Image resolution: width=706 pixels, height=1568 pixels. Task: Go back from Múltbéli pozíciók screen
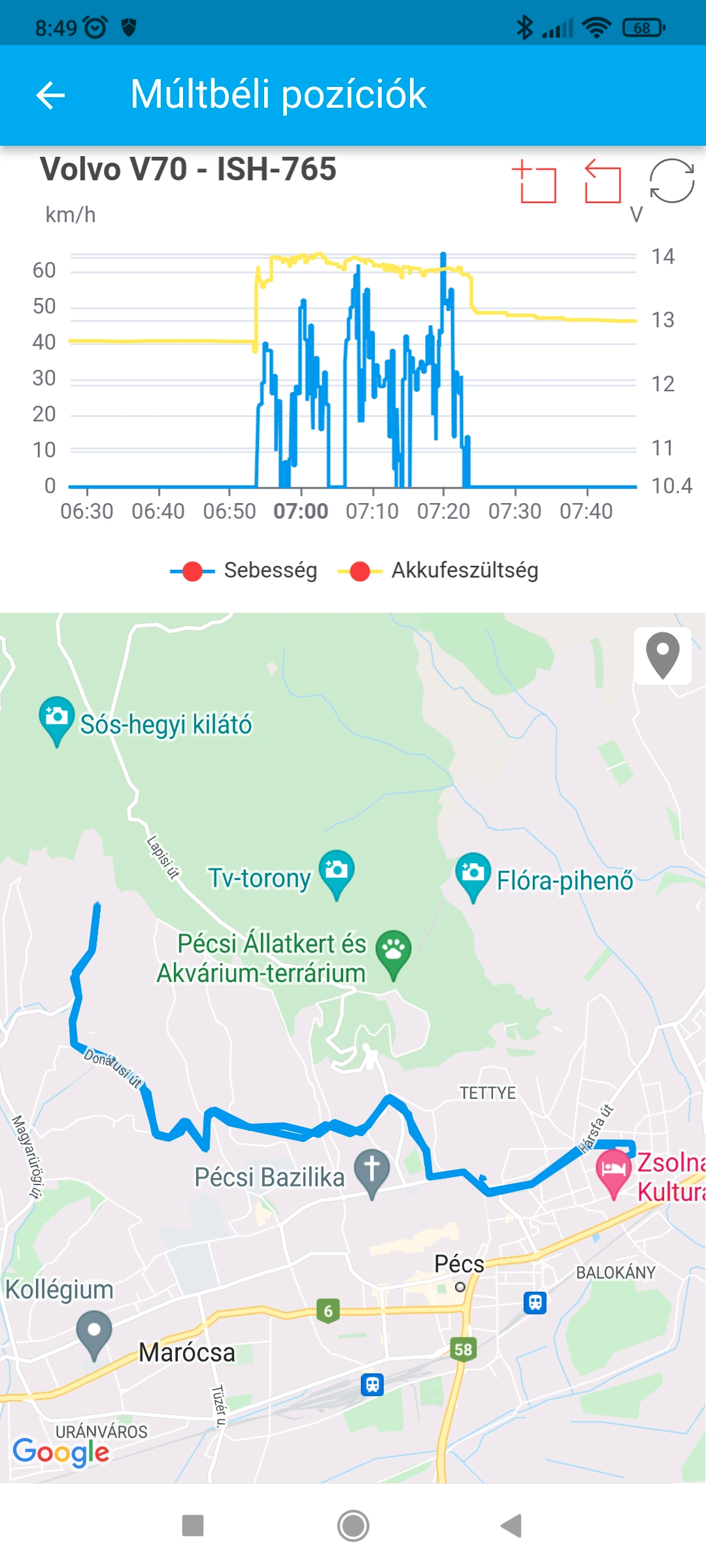click(x=50, y=95)
